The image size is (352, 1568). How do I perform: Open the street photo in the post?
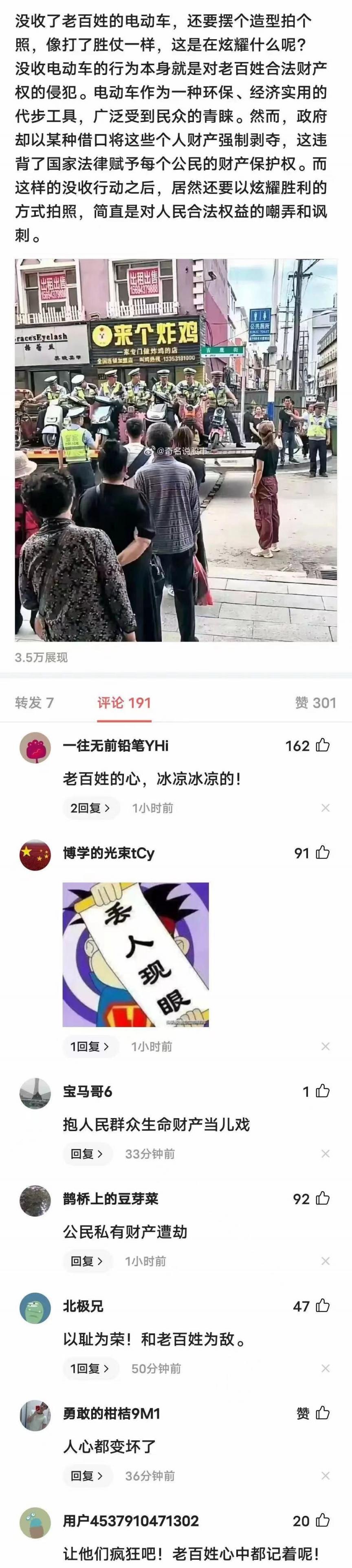coord(176,450)
